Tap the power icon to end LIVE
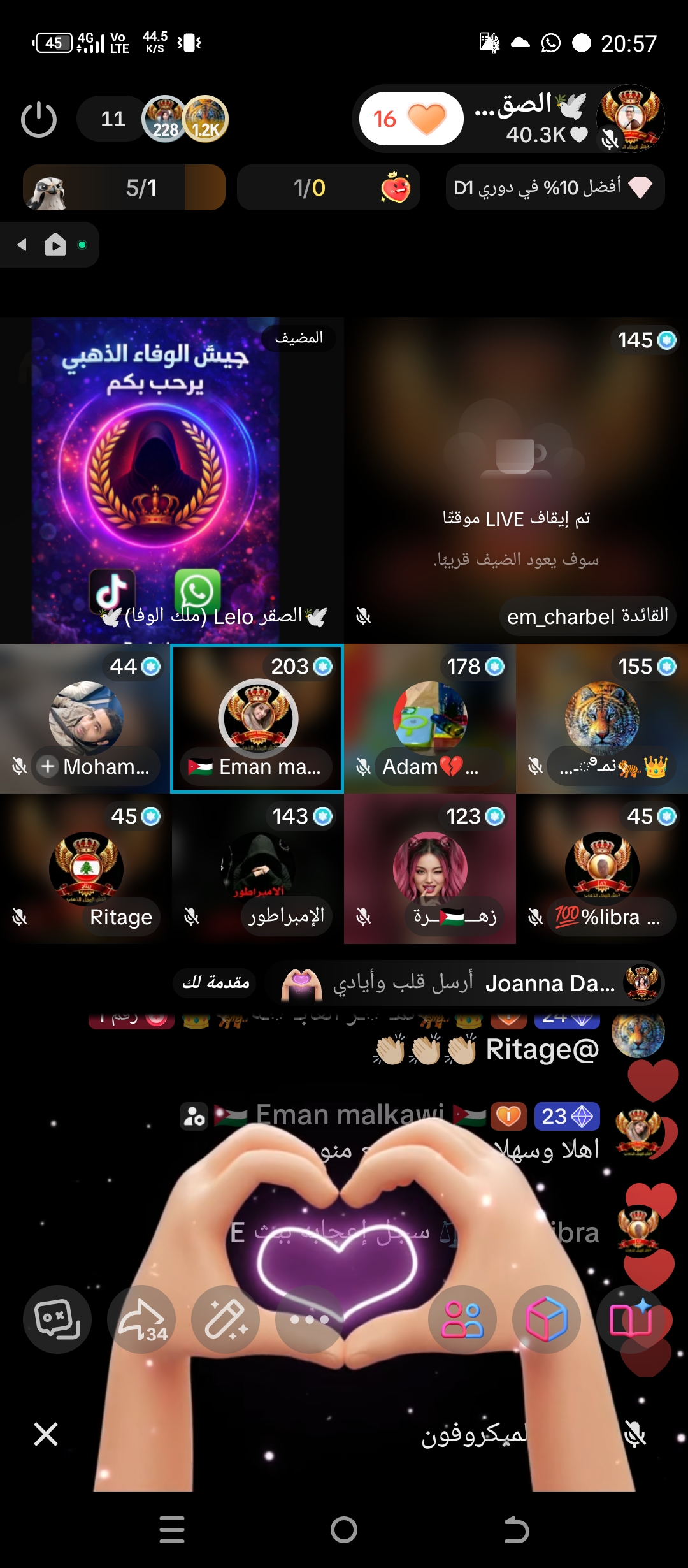The image size is (688, 1568). (x=39, y=119)
